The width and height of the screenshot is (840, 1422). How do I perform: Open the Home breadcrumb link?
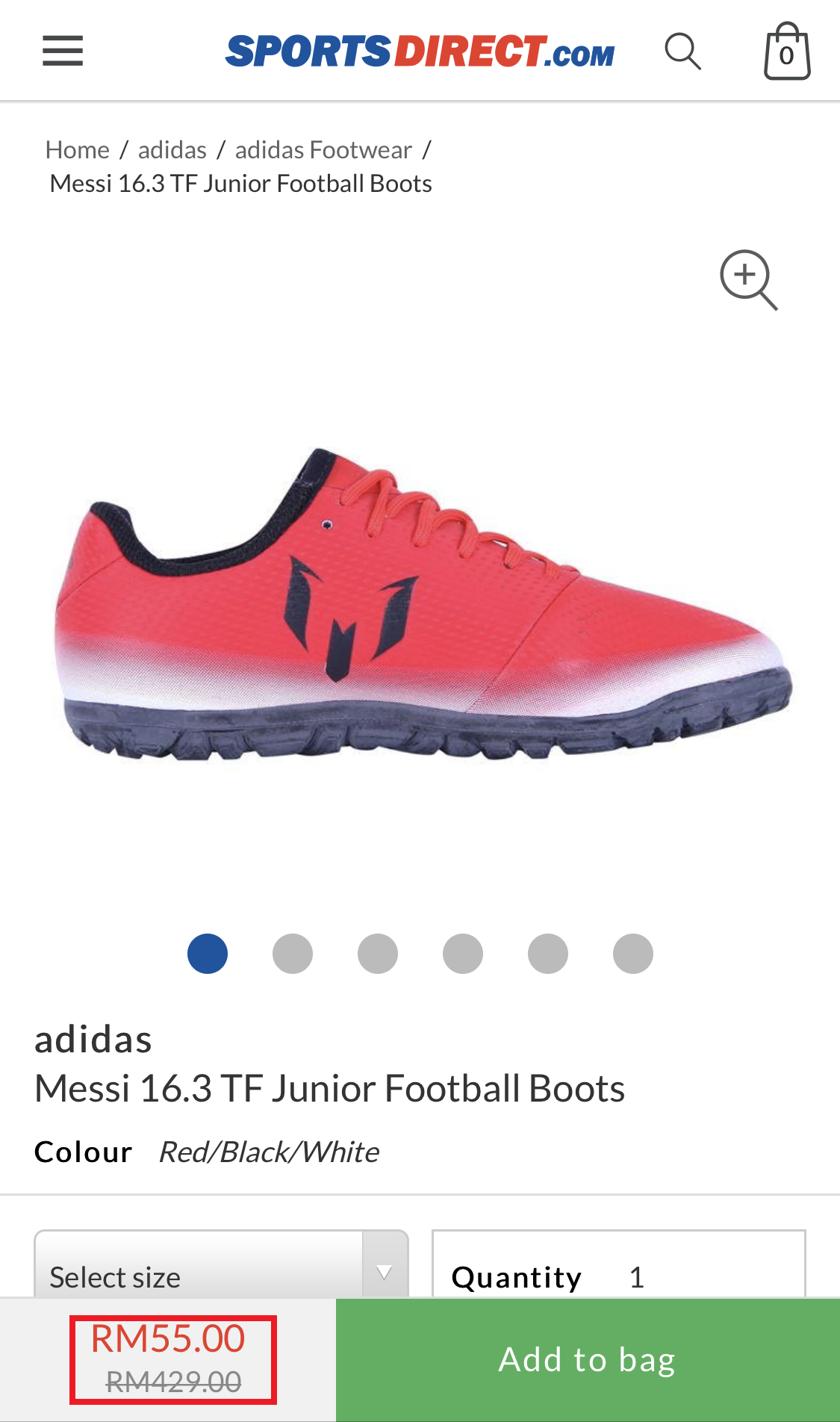pyautogui.click(x=77, y=149)
